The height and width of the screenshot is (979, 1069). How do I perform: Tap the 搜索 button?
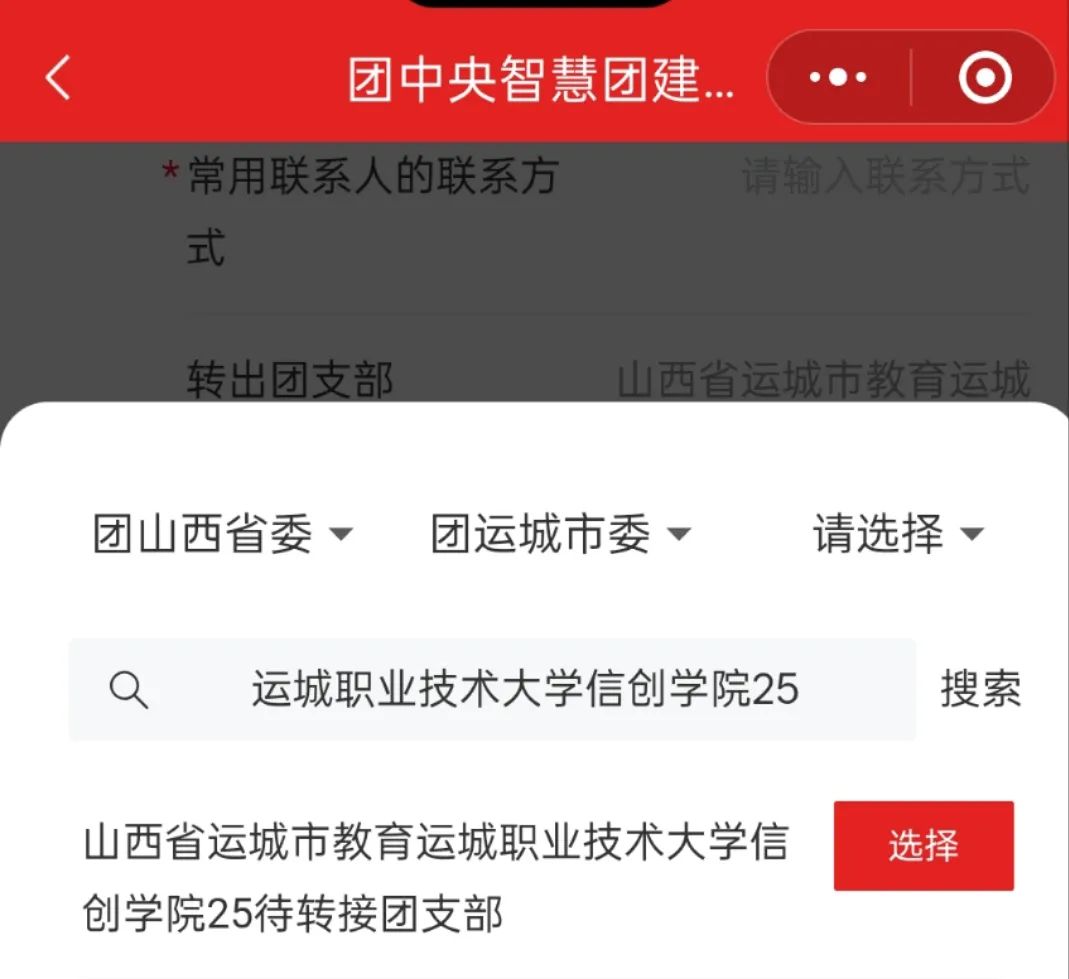980,690
